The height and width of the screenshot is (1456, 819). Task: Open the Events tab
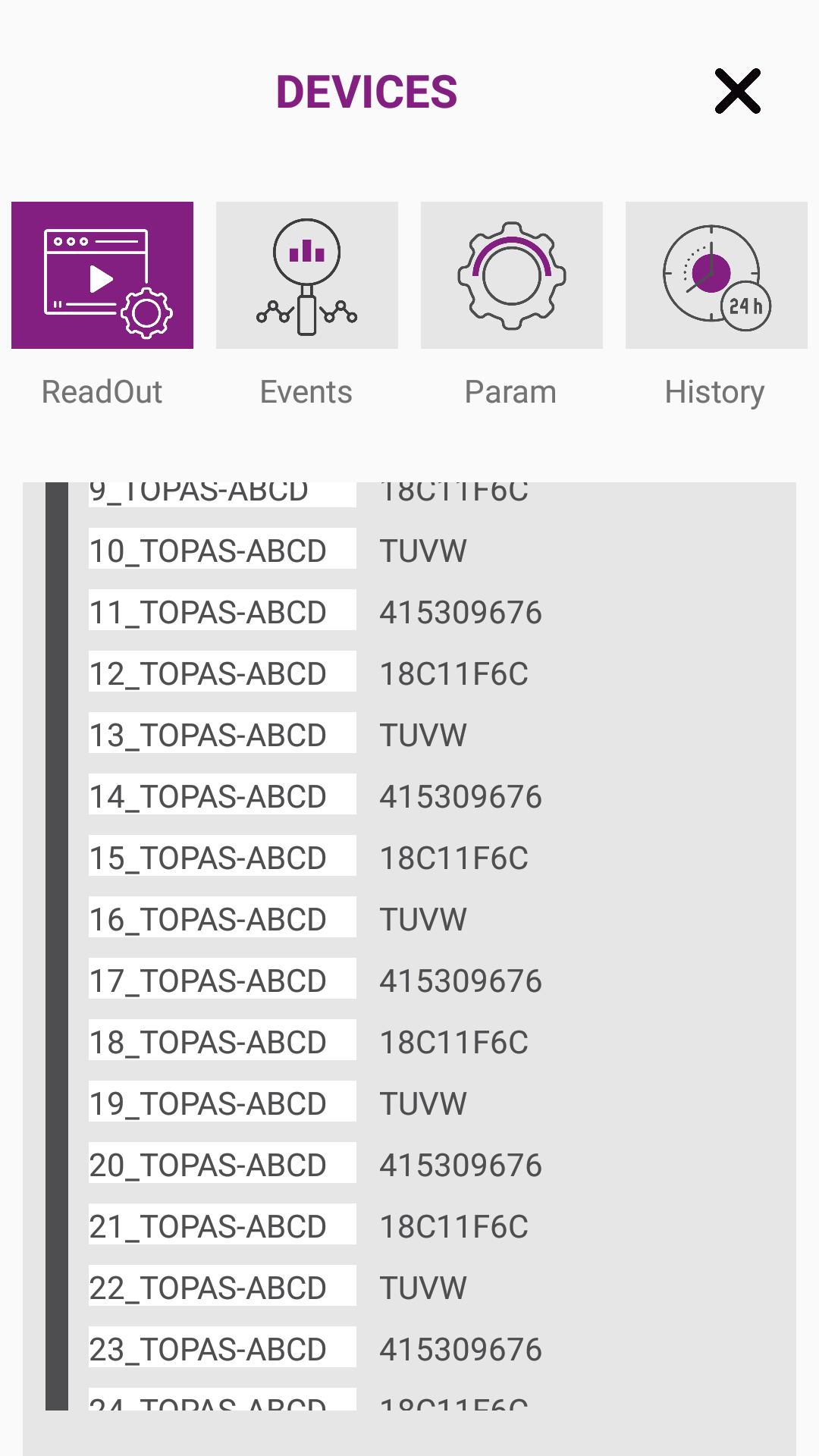point(307,275)
